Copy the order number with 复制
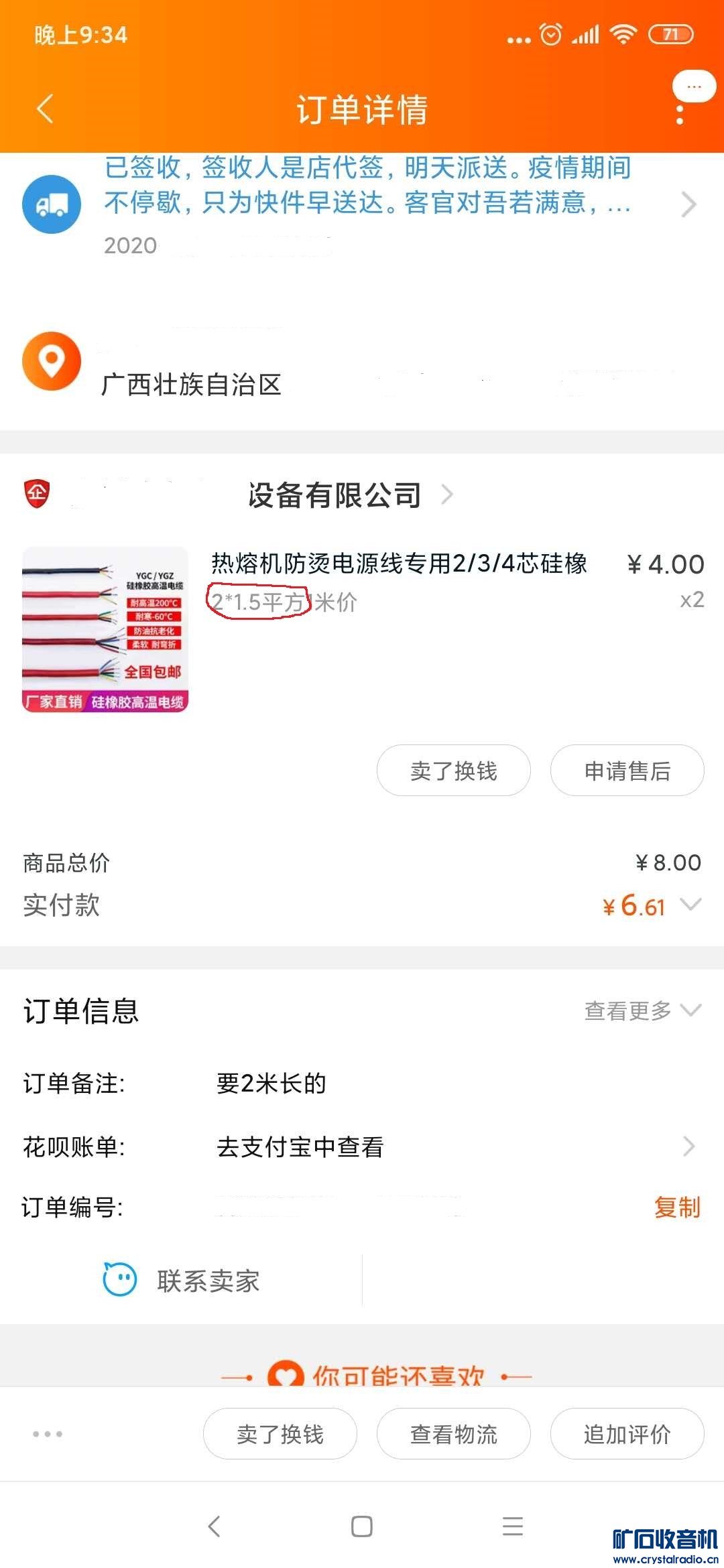 click(677, 1207)
